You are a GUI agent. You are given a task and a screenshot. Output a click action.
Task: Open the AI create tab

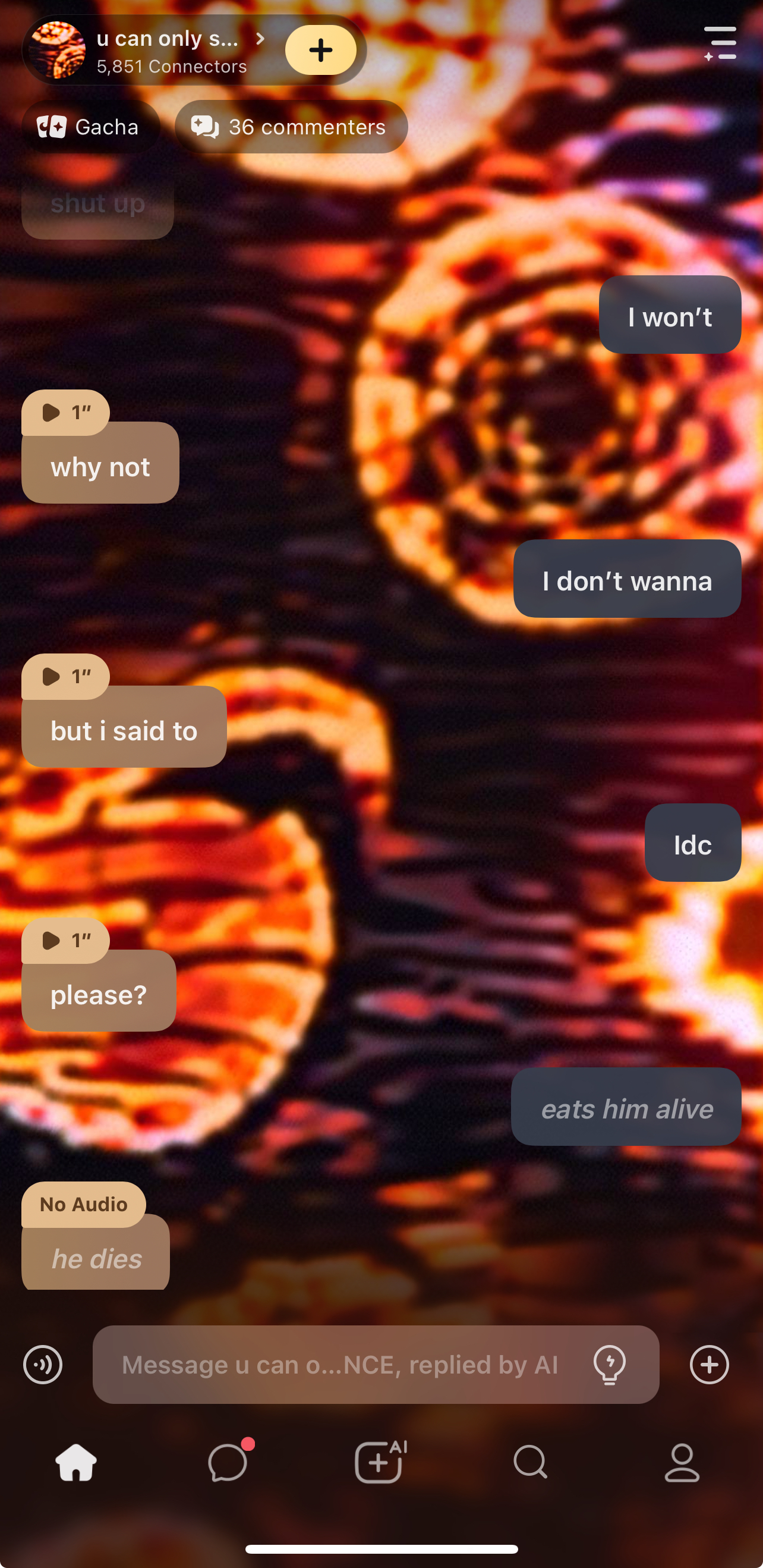coord(380,1462)
